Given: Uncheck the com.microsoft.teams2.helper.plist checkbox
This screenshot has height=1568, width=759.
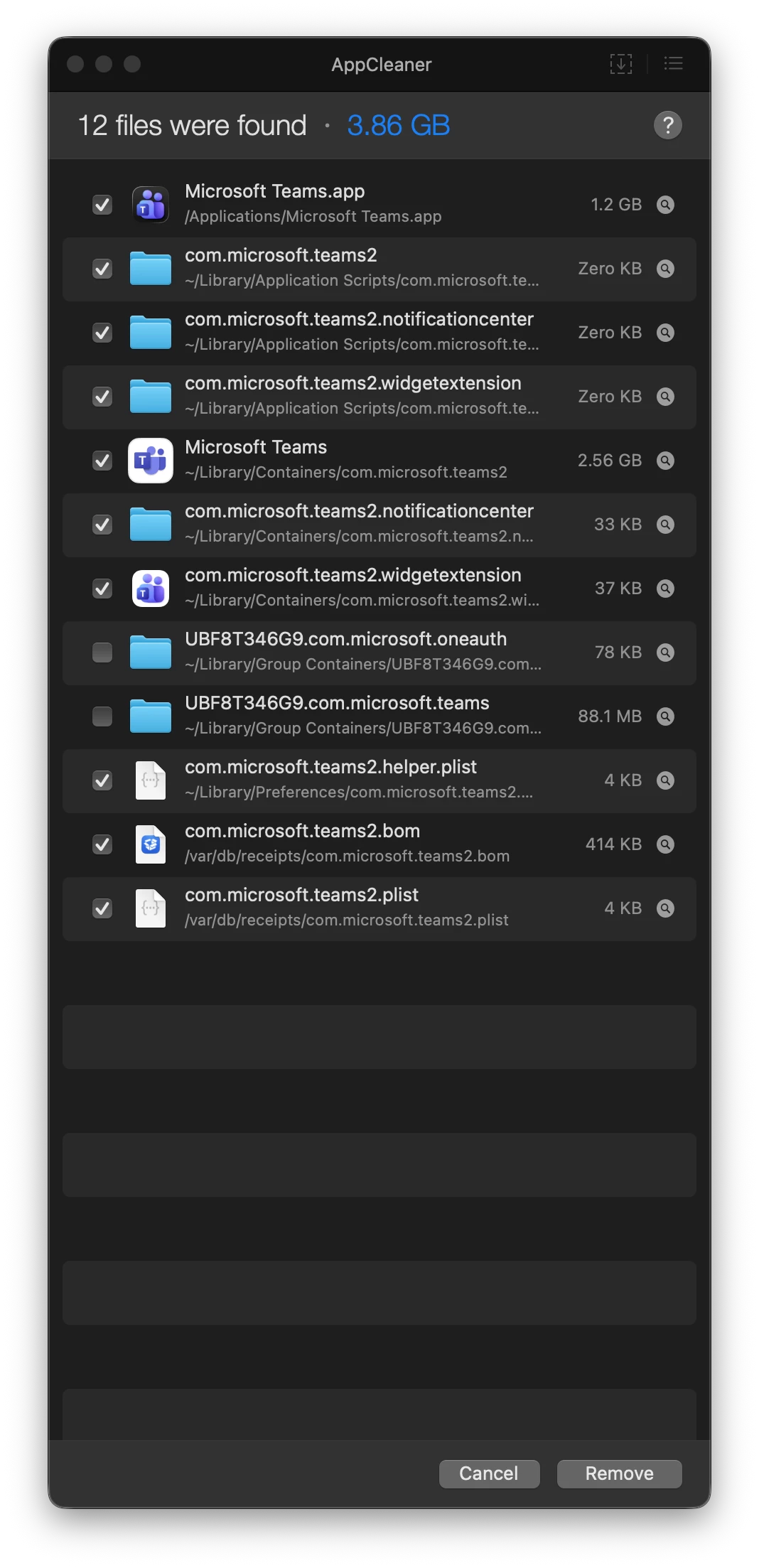Looking at the screenshot, I should click(x=102, y=780).
